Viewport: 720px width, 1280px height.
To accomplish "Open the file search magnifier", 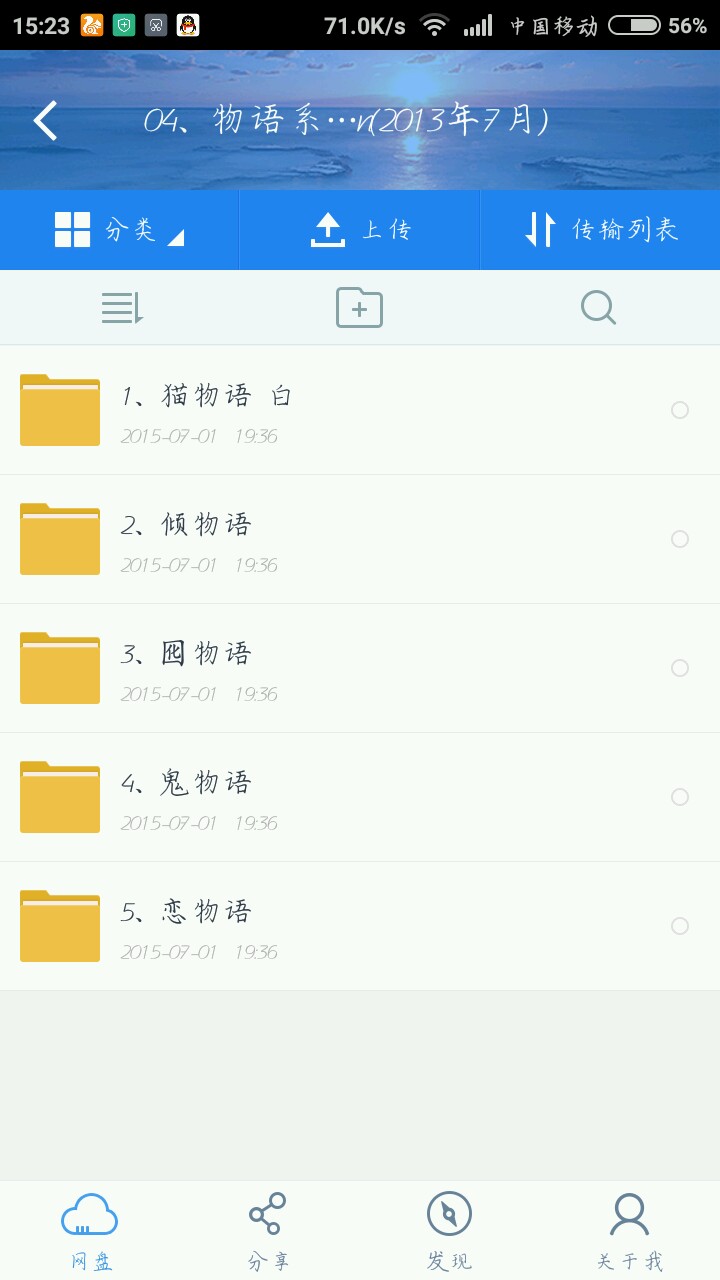I will (x=598, y=308).
